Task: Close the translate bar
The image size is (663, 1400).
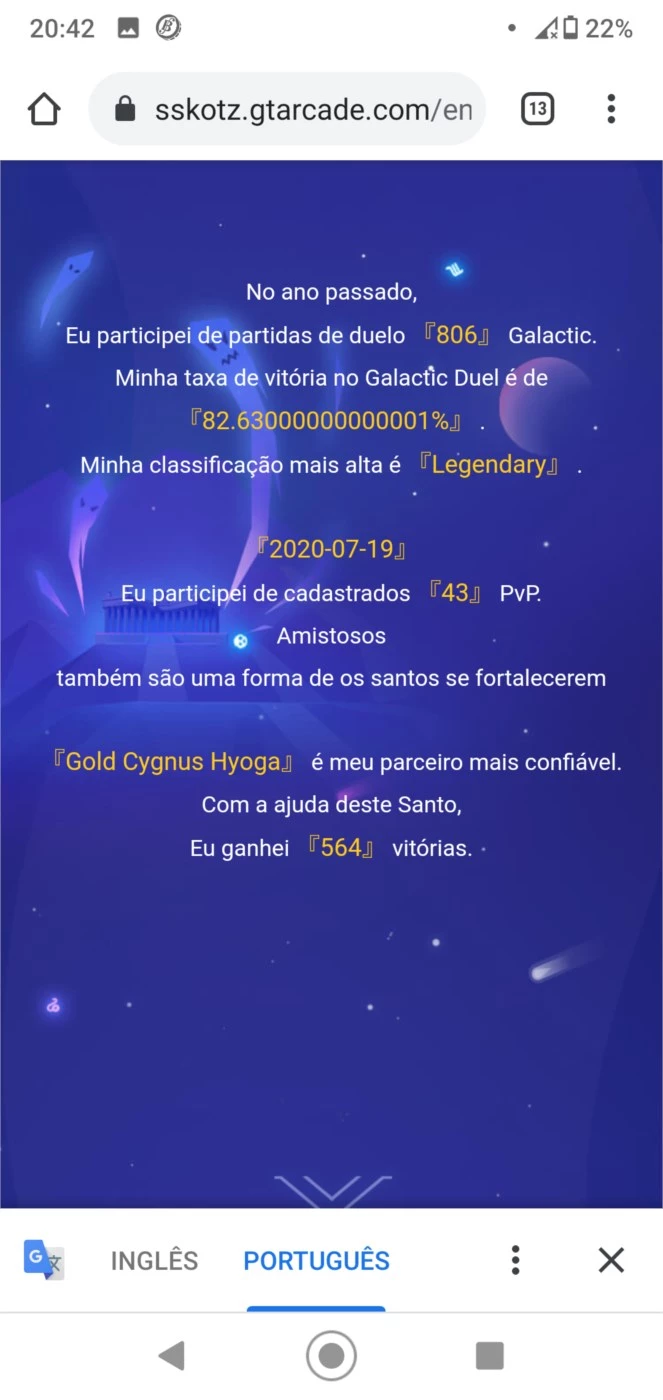Action: tap(611, 1260)
